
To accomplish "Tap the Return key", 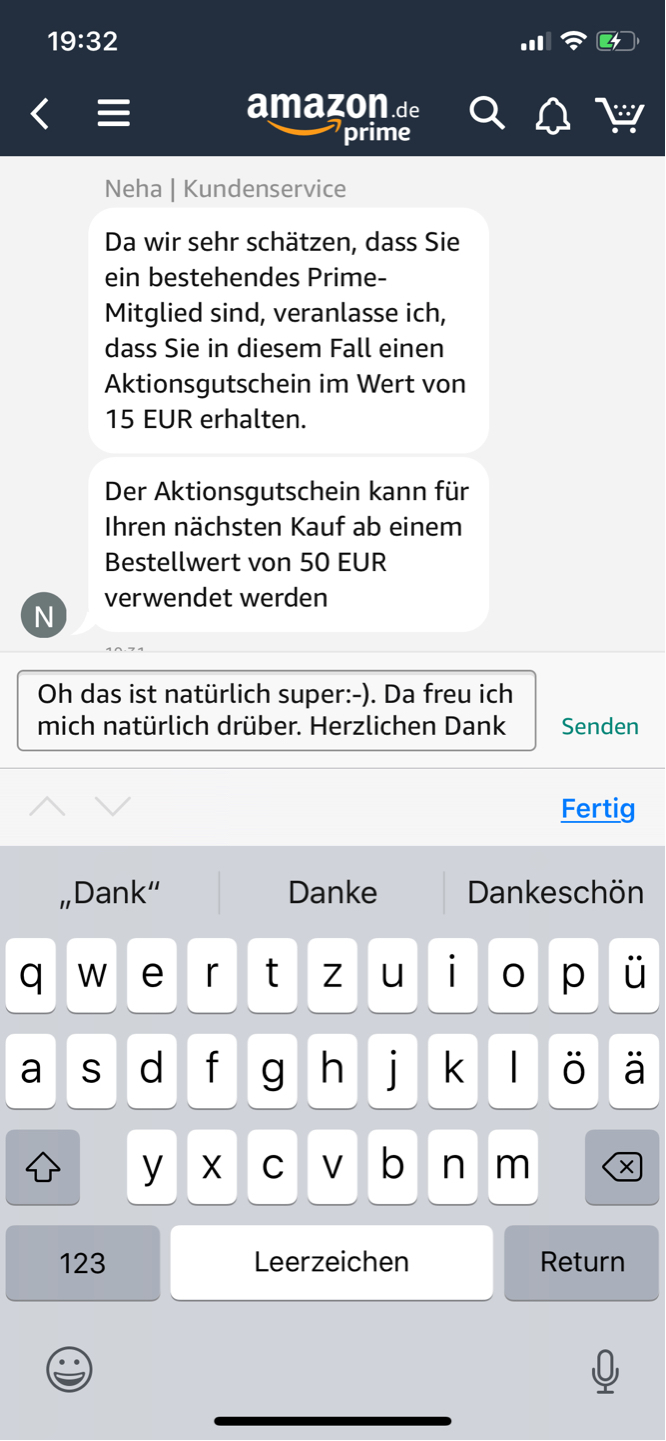I will (582, 1262).
